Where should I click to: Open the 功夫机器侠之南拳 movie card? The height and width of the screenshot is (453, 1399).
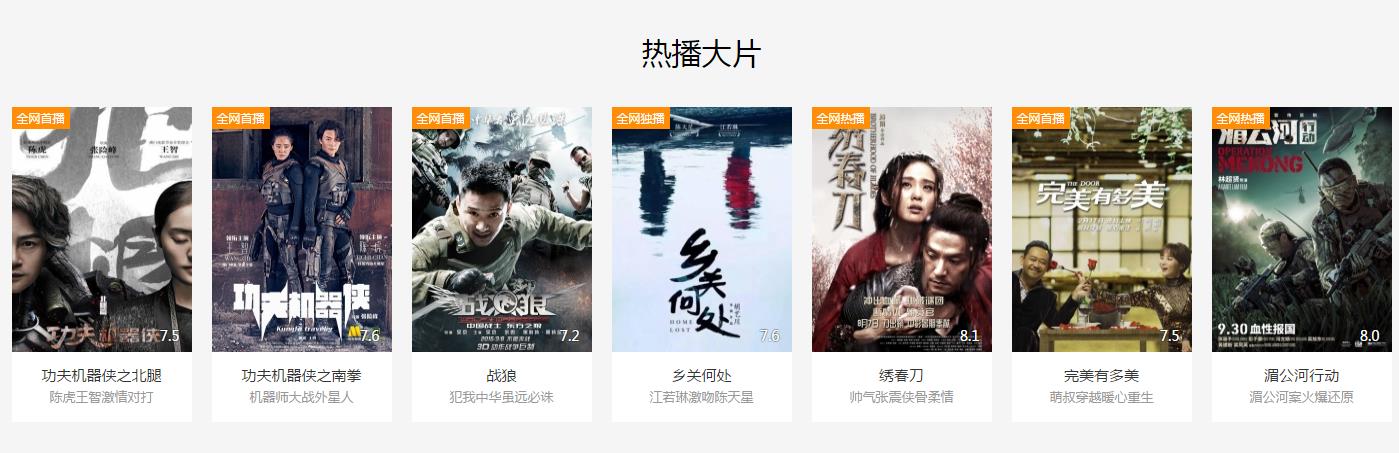[x=302, y=230]
